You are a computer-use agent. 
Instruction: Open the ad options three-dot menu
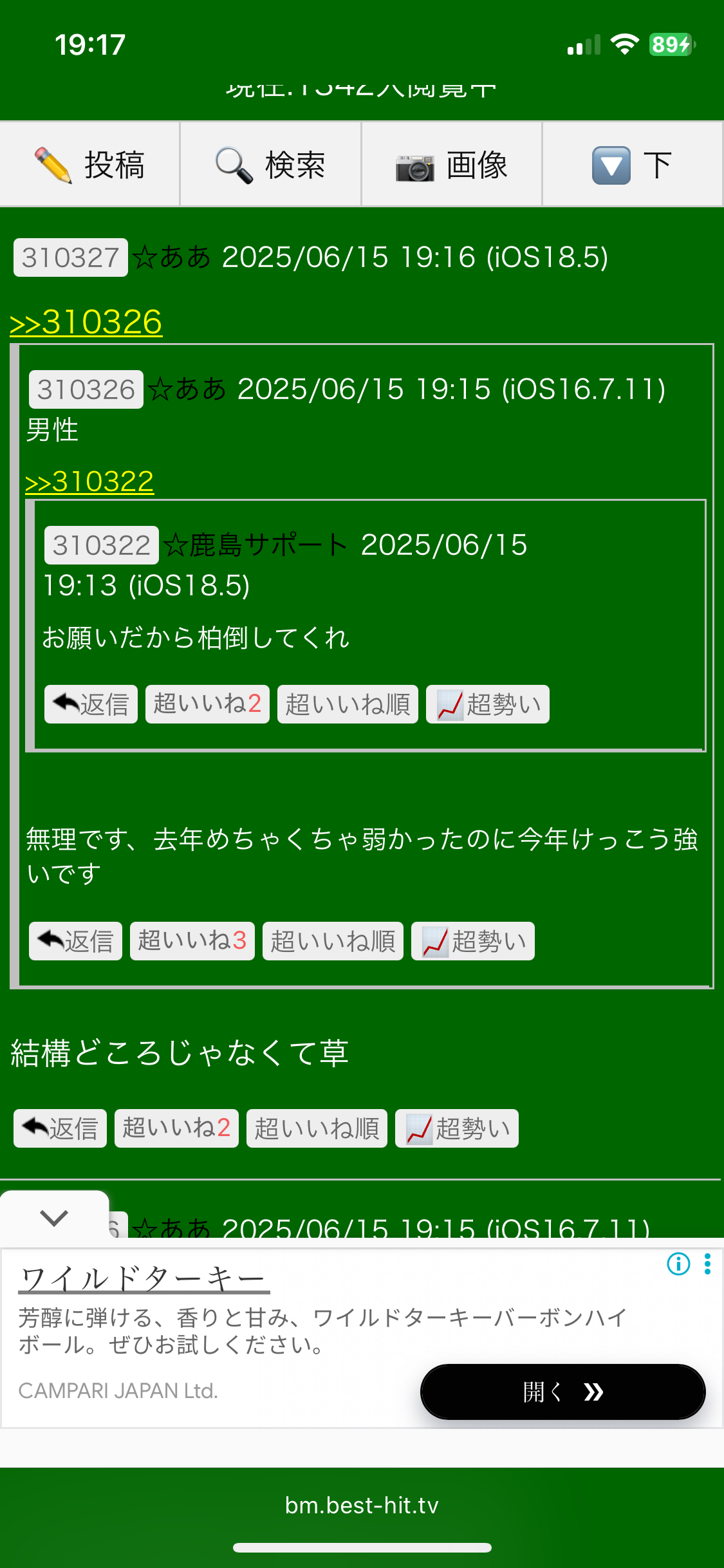(x=707, y=1264)
